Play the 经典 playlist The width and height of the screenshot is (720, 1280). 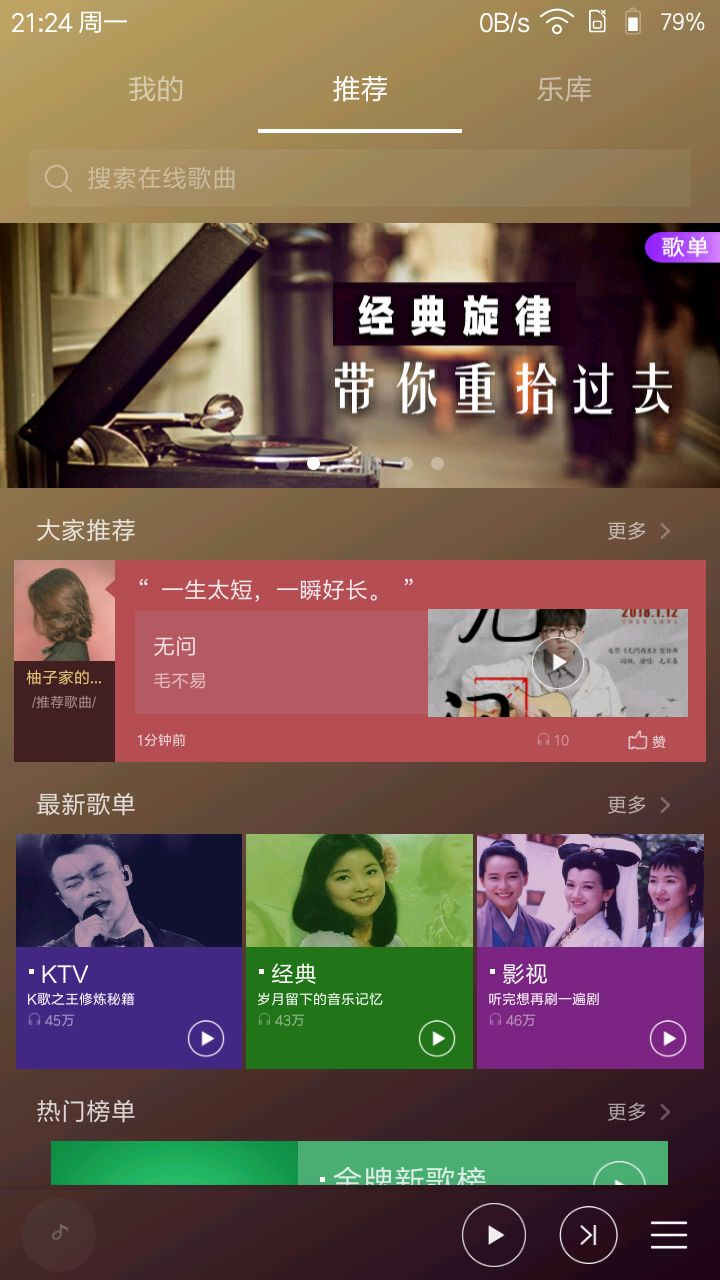click(x=437, y=1039)
